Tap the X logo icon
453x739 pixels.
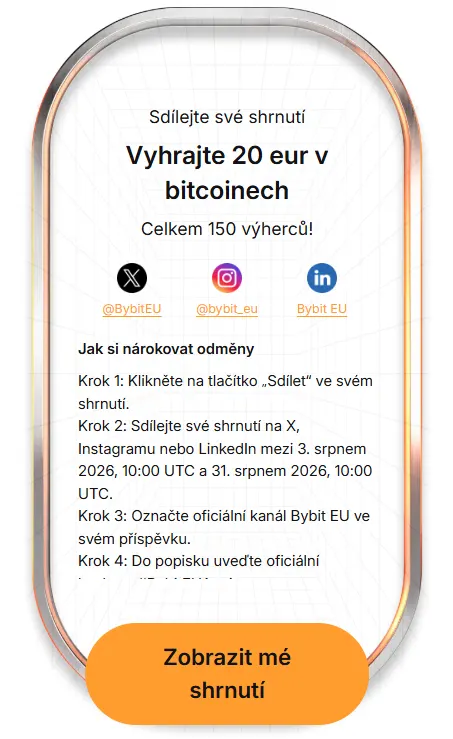(x=132, y=278)
